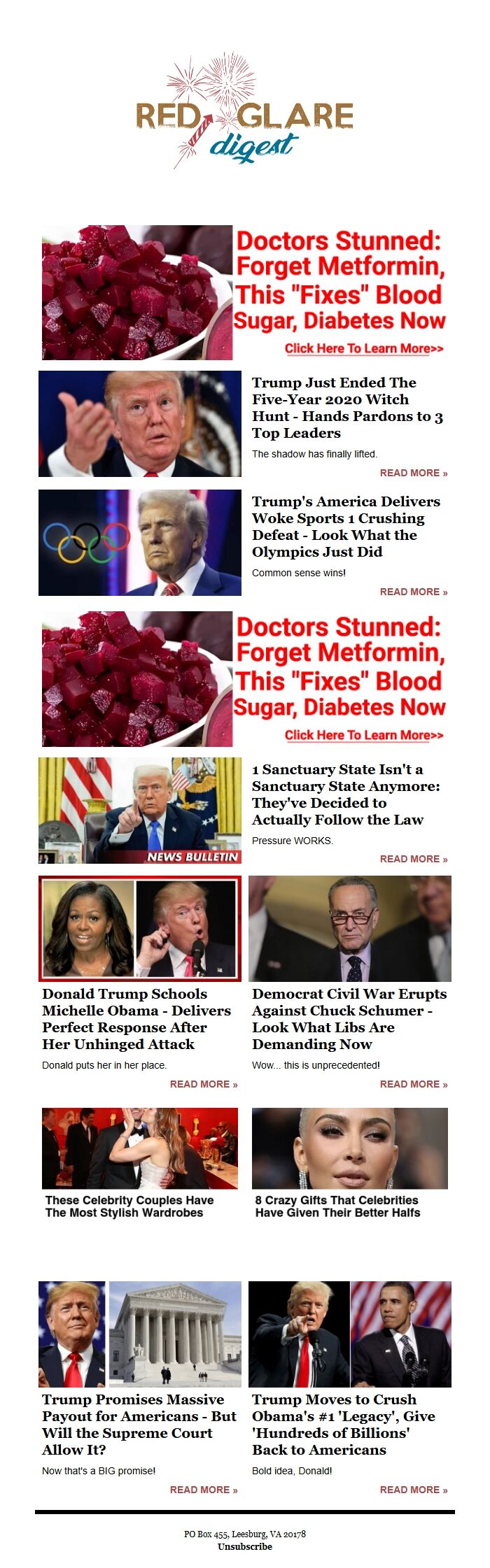Open READ MORE for the witch hunt pardons story
This screenshot has width=490, height=1568.
click(x=413, y=473)
